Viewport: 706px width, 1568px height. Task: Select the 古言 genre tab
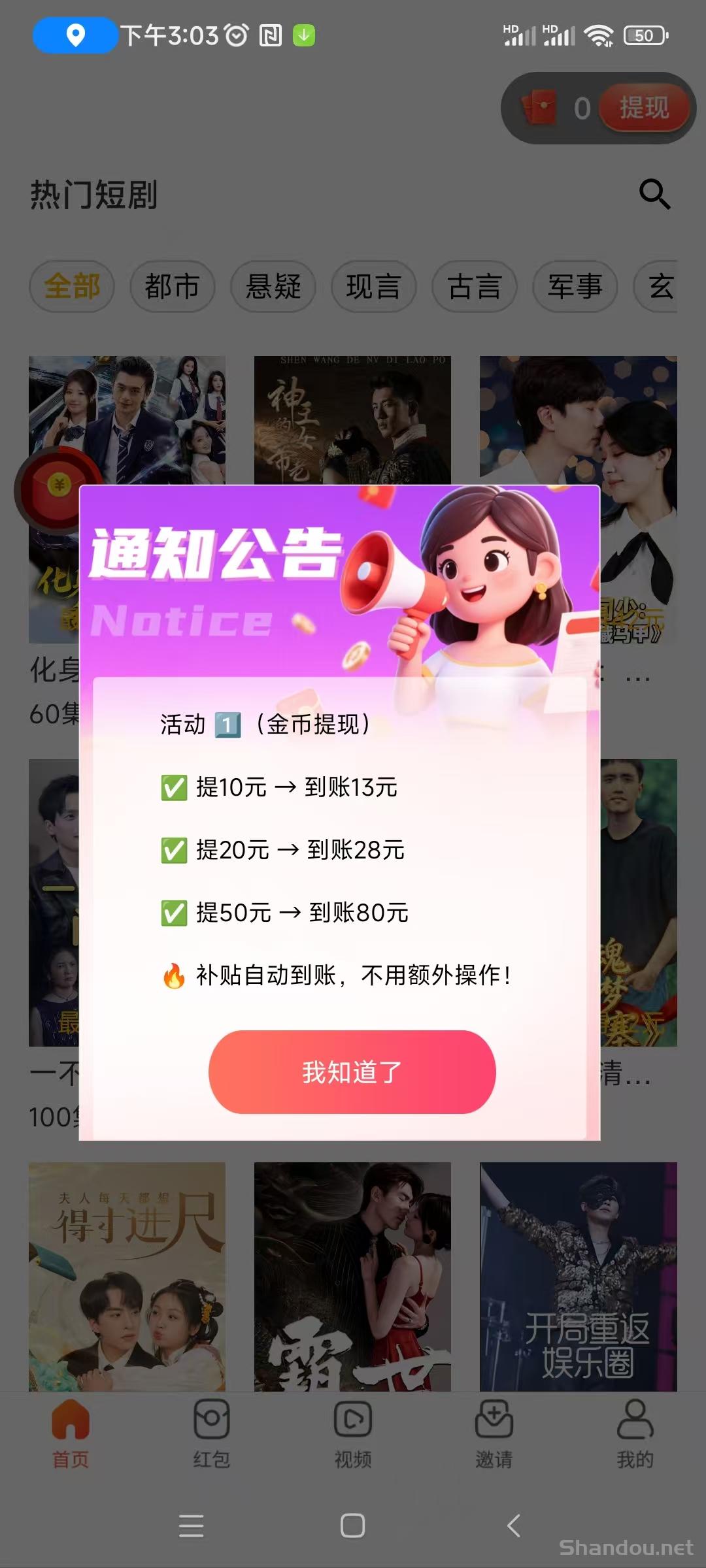[x=475, y=287]
